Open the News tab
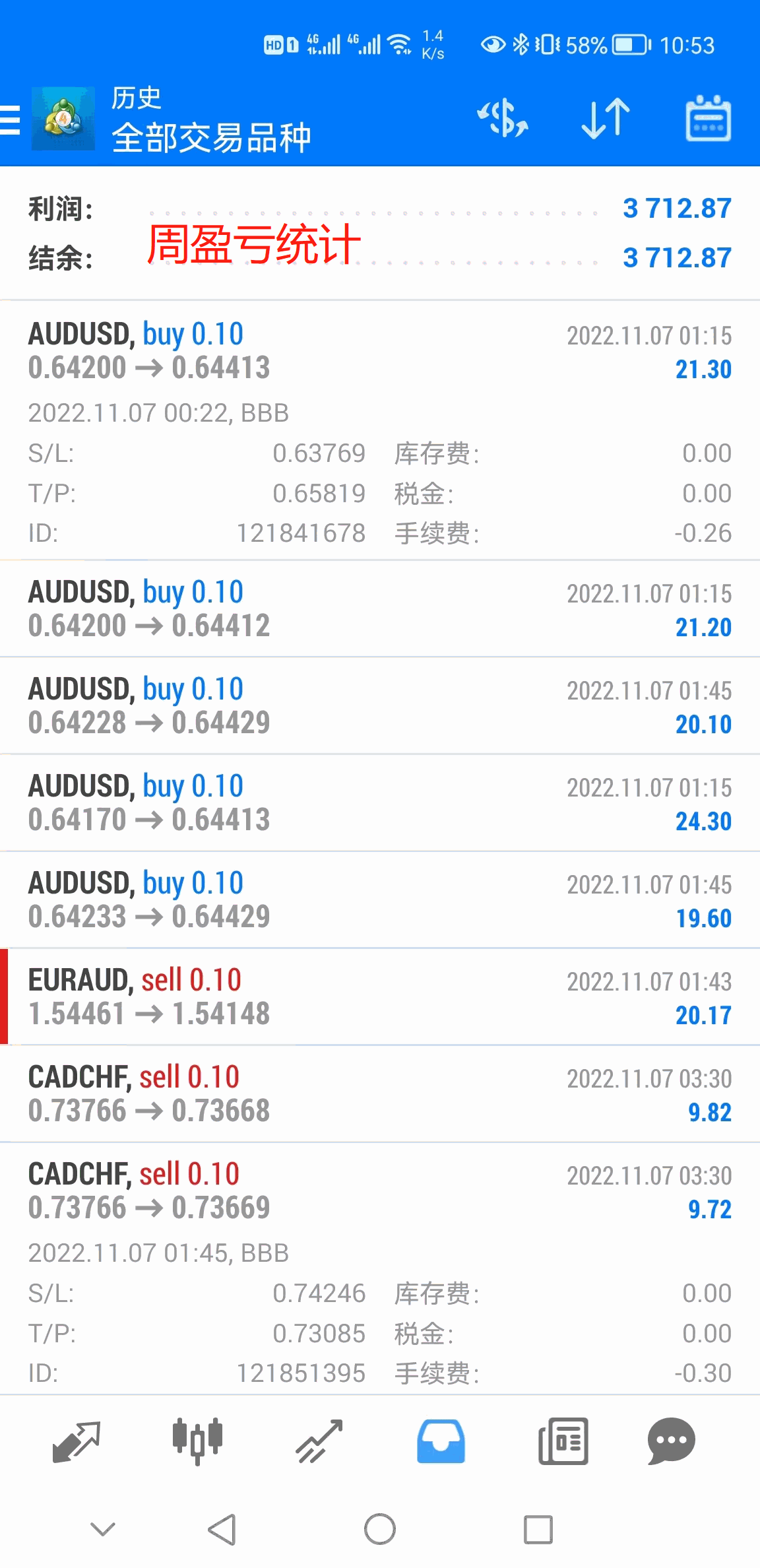This screenshot has width=760, height=1568. [563, 1441]
